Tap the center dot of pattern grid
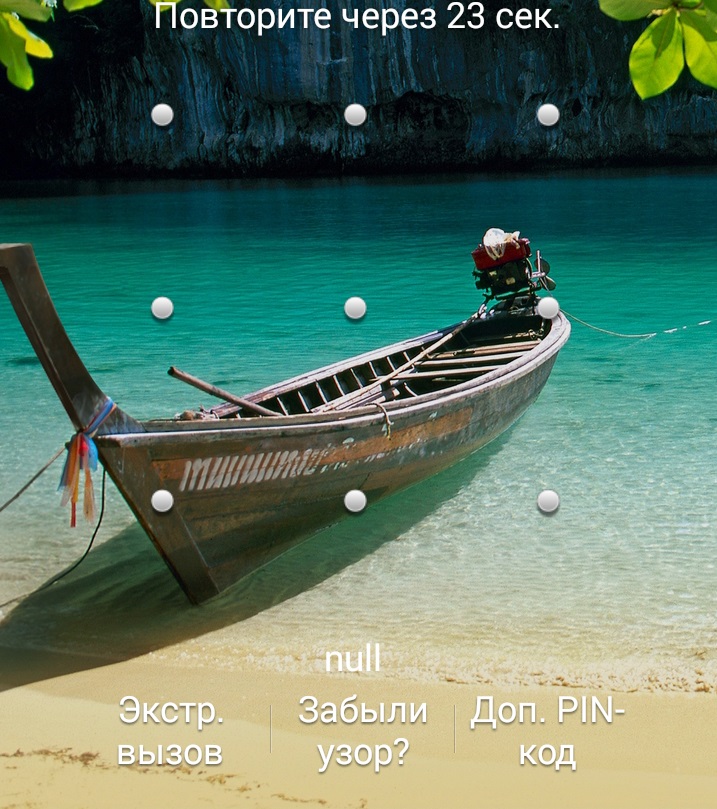Screen dimensions: 717x809 355,308
